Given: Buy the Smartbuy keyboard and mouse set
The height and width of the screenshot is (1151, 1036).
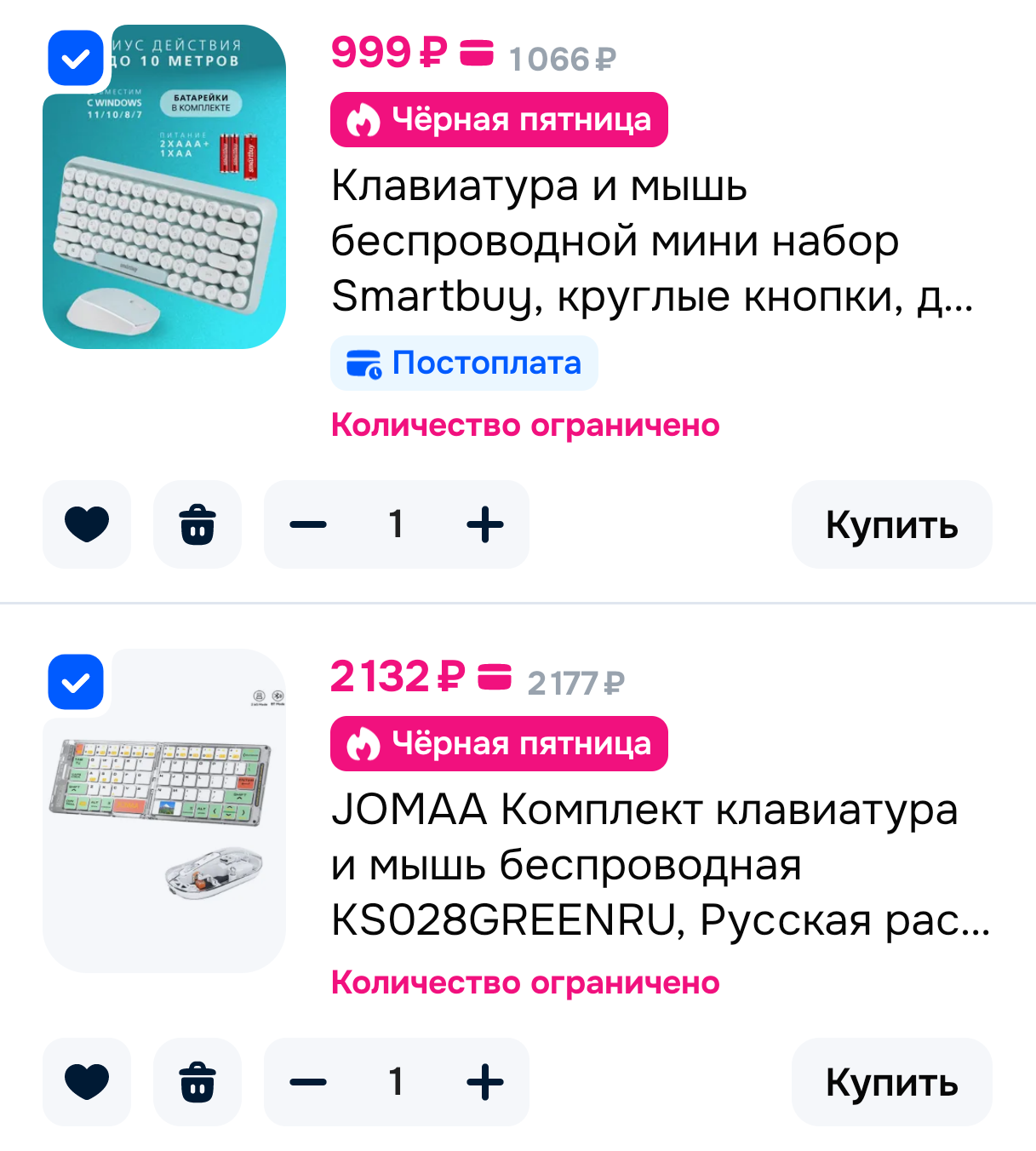Looking at the screenshot, I should (x=891, y=524).
